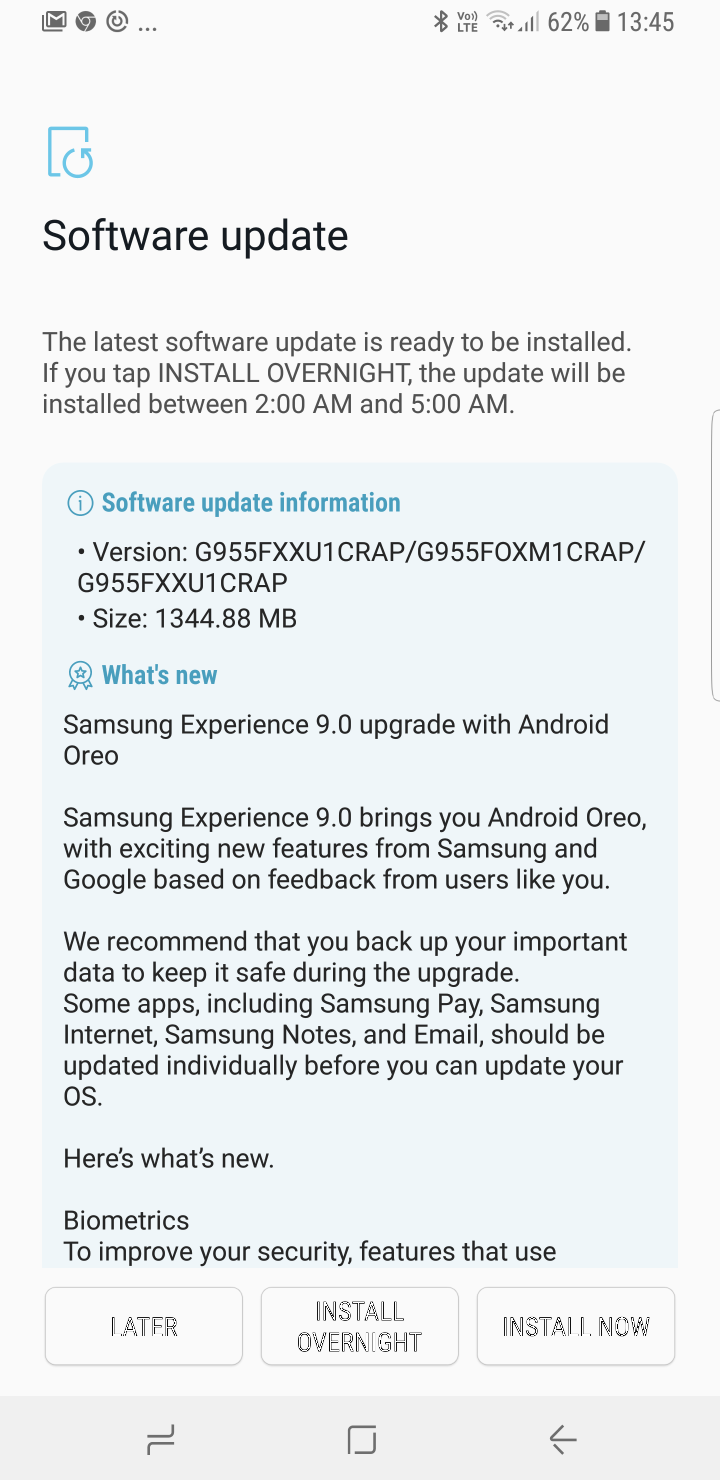Go back using the navigation bar
Screen dimensions: 720x1480
click(563, 1439)
